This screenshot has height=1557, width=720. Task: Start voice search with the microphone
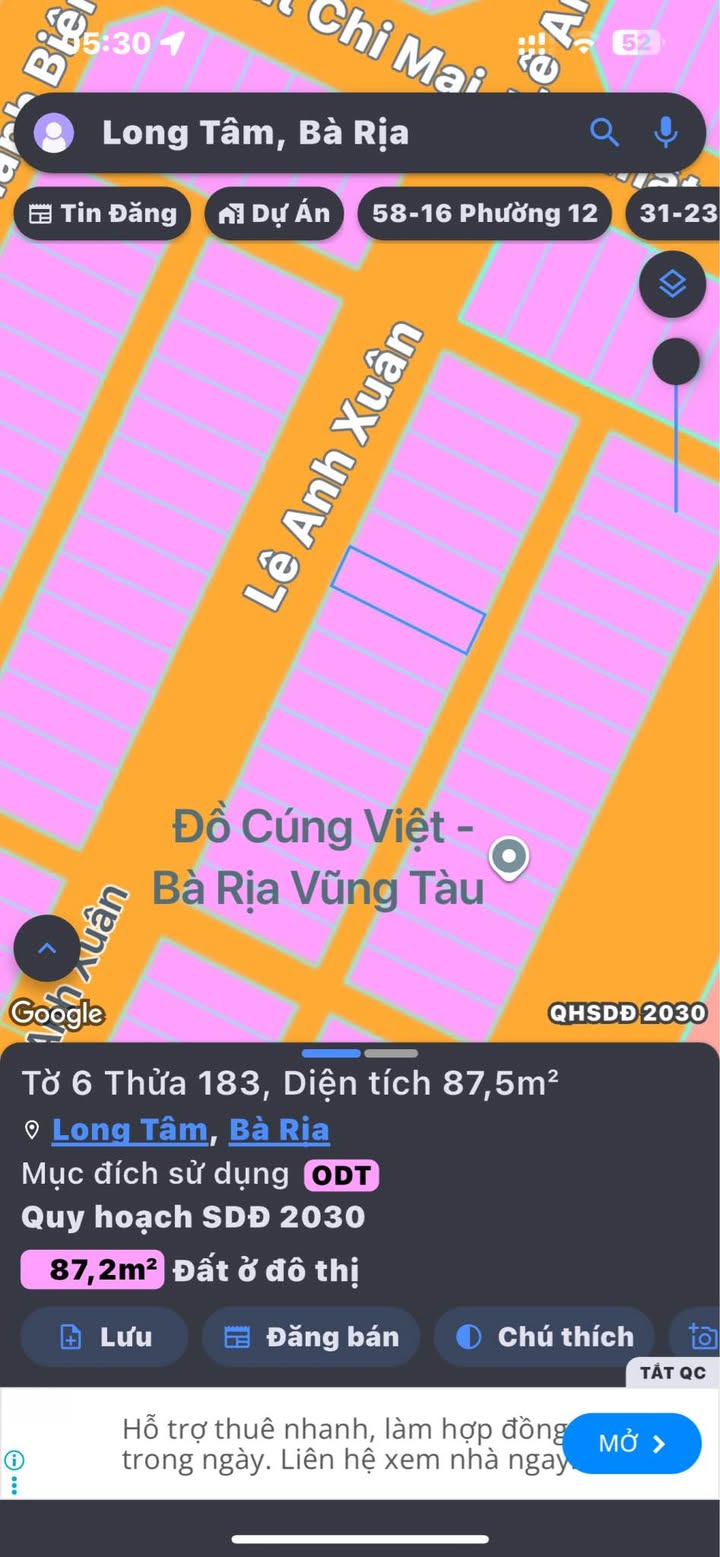(666, 132)
